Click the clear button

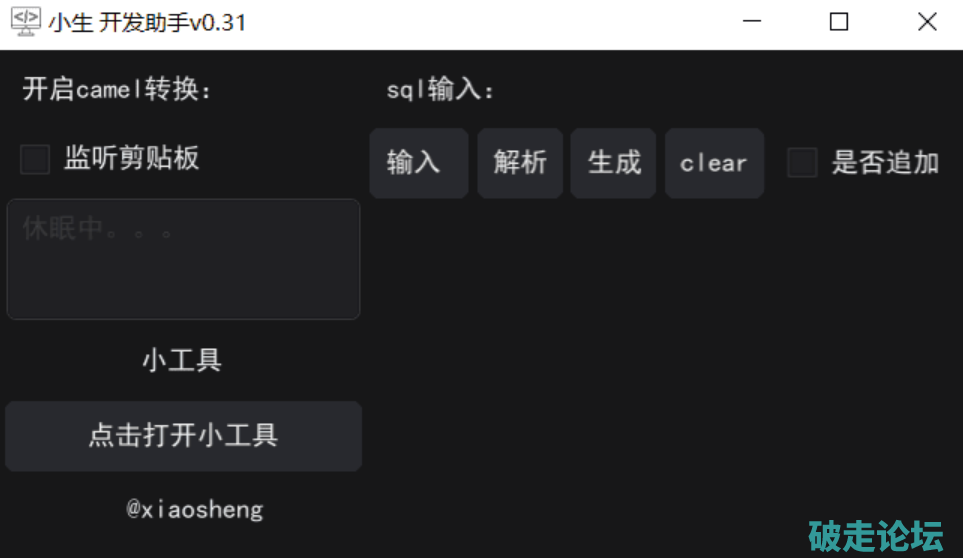[714, 163]
